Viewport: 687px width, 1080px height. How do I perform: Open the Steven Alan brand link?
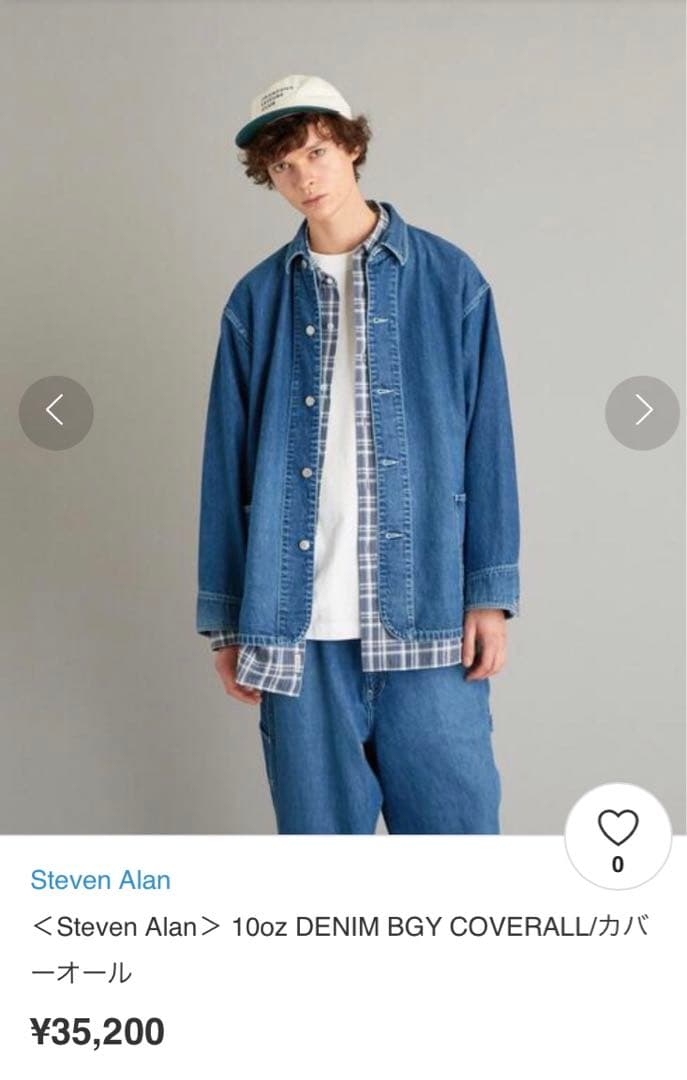[100, 880]
